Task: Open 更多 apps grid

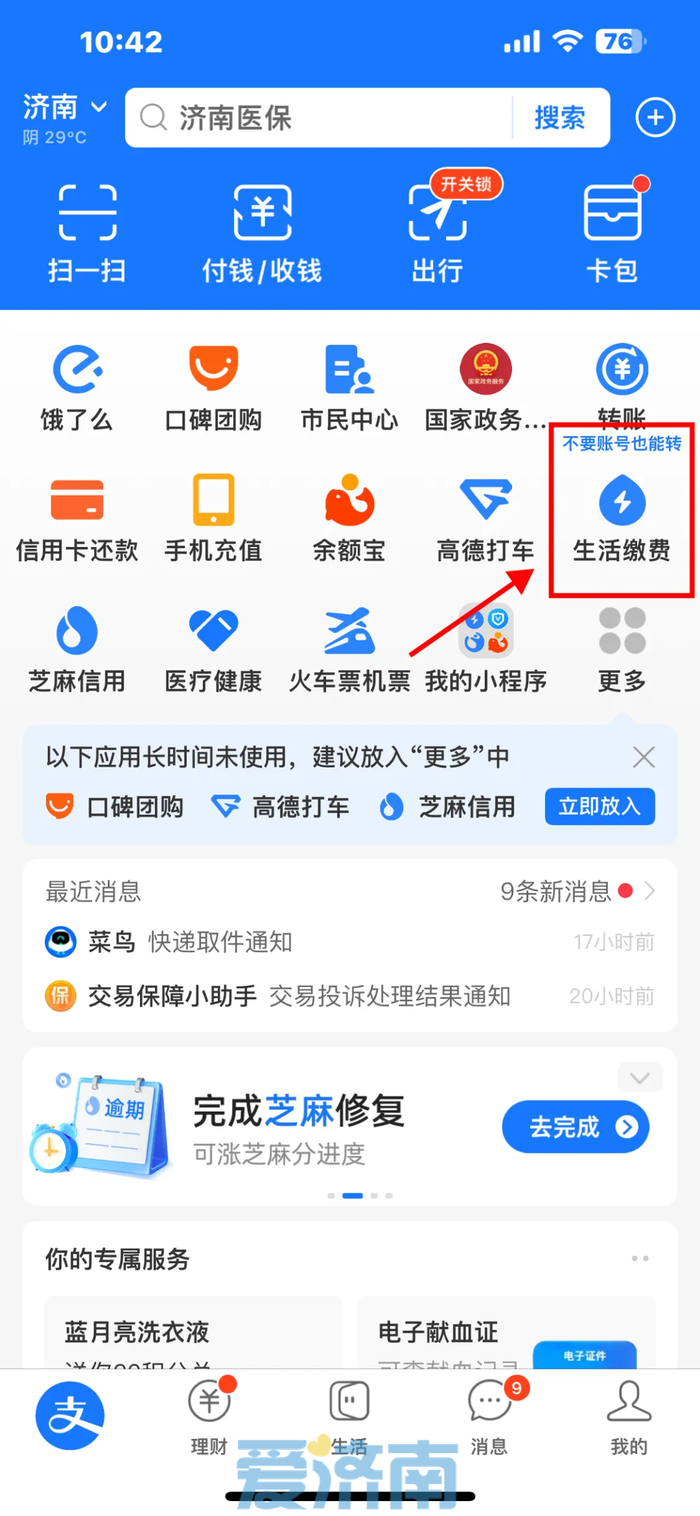Action: tap(622, 648)
